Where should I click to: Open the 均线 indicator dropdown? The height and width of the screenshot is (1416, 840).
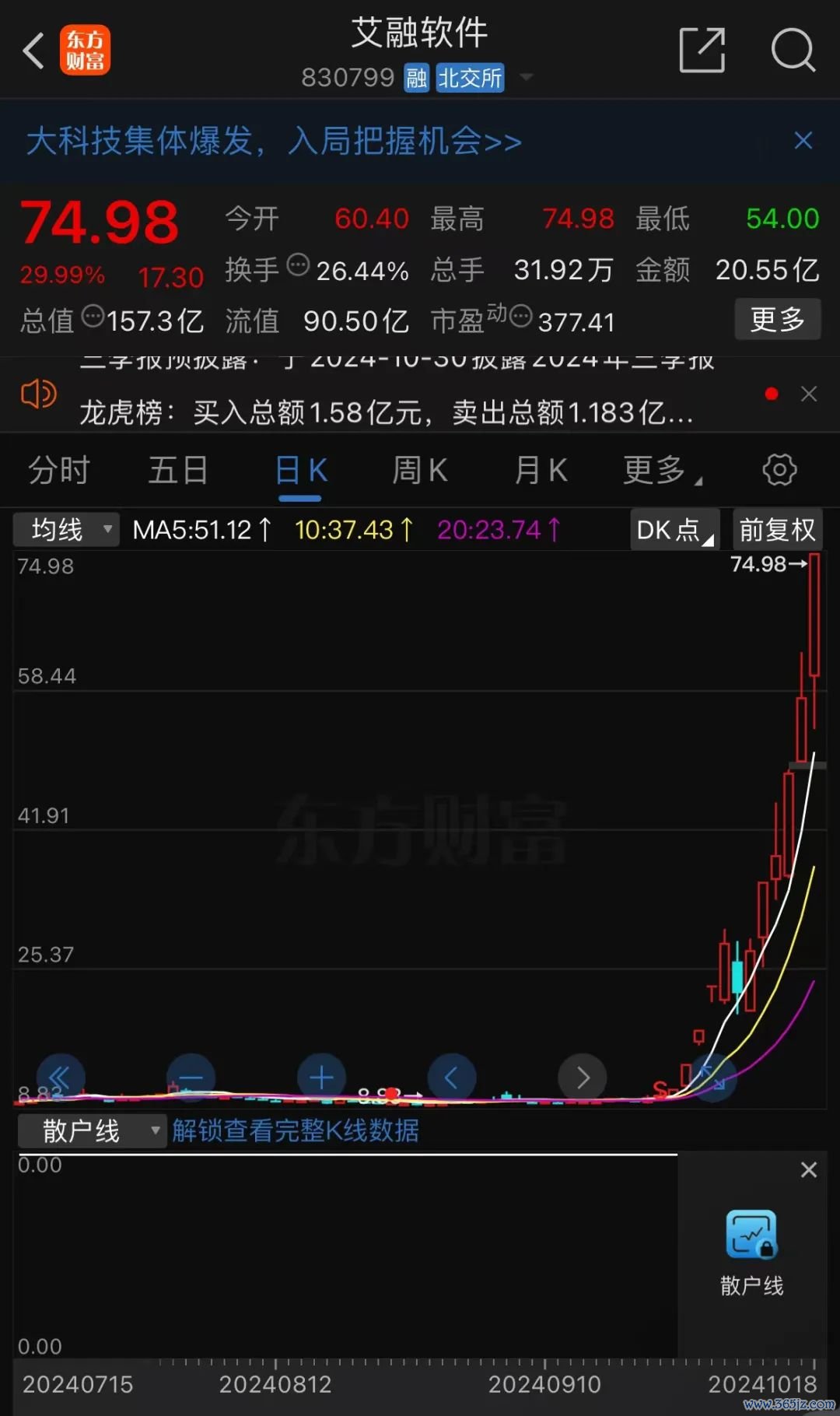(67, 530)
